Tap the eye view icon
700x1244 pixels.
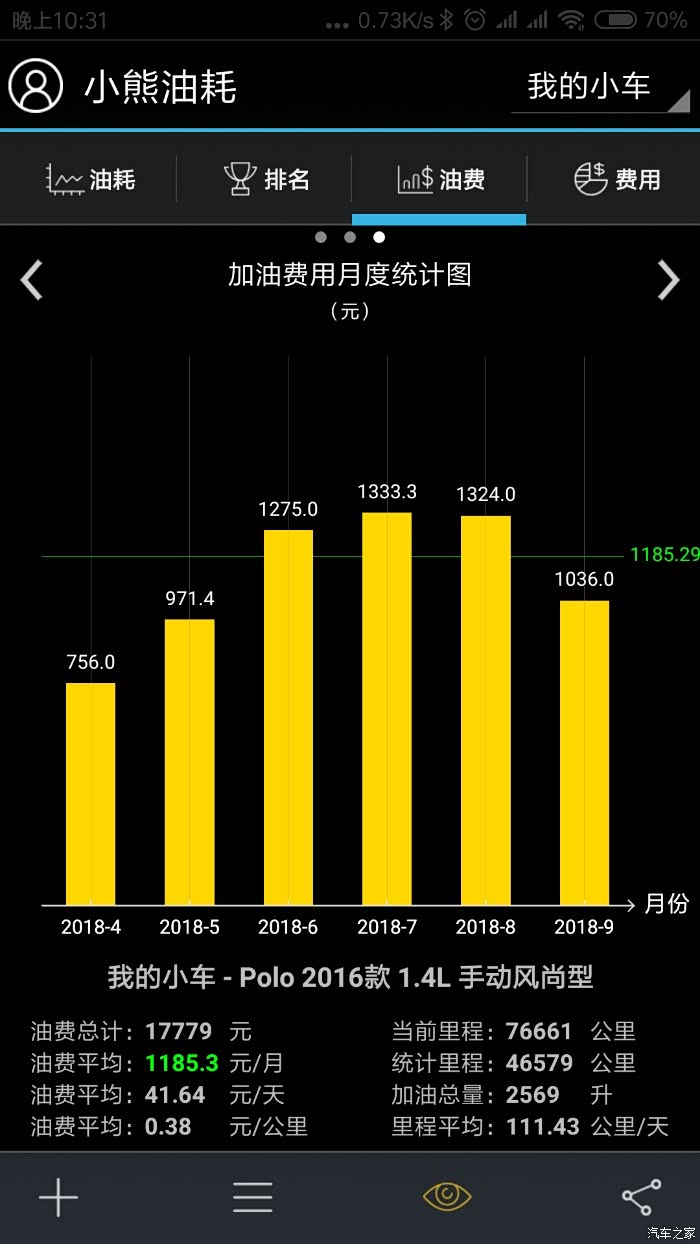[447, 1196]
